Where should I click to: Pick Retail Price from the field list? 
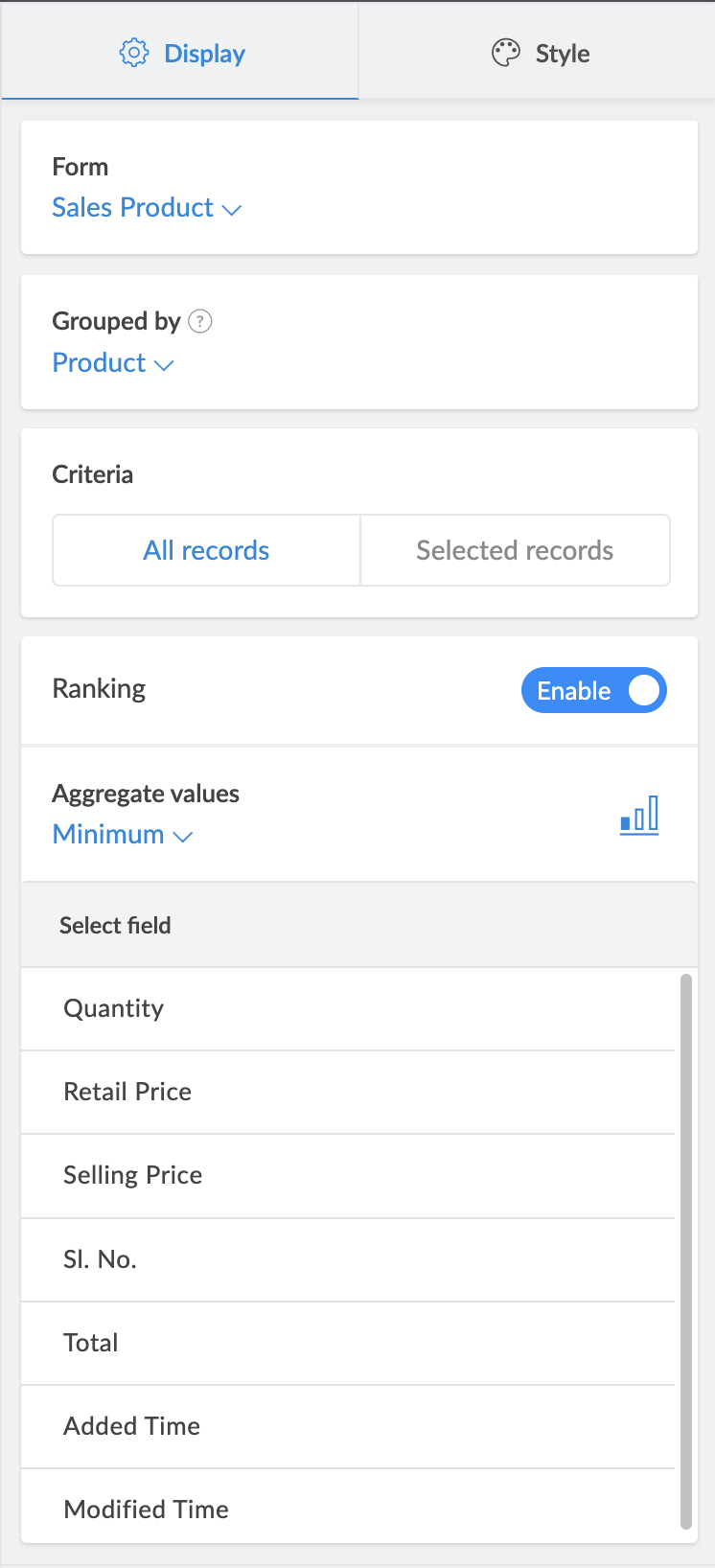coord(127,1092)
